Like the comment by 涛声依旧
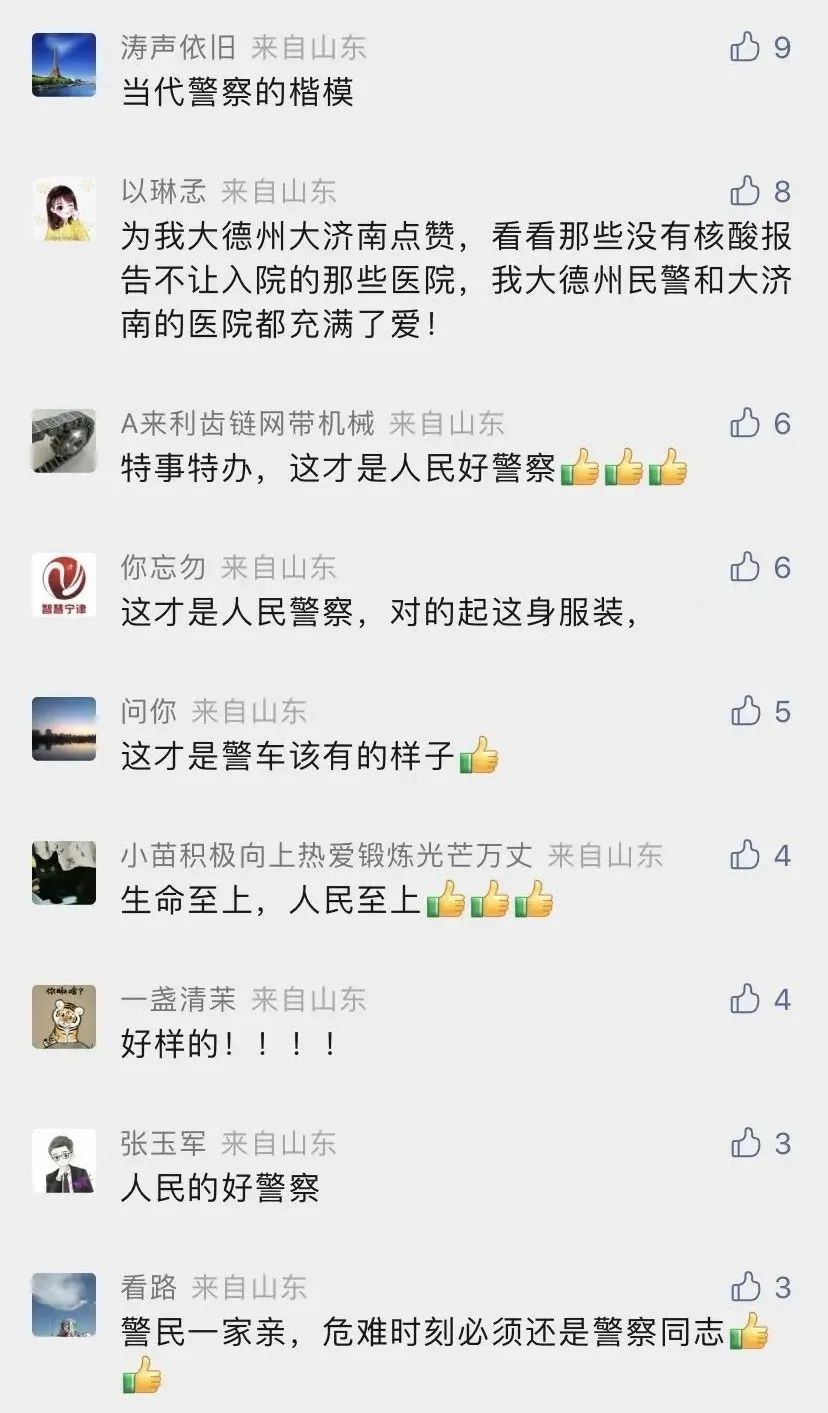 point(746,46)
